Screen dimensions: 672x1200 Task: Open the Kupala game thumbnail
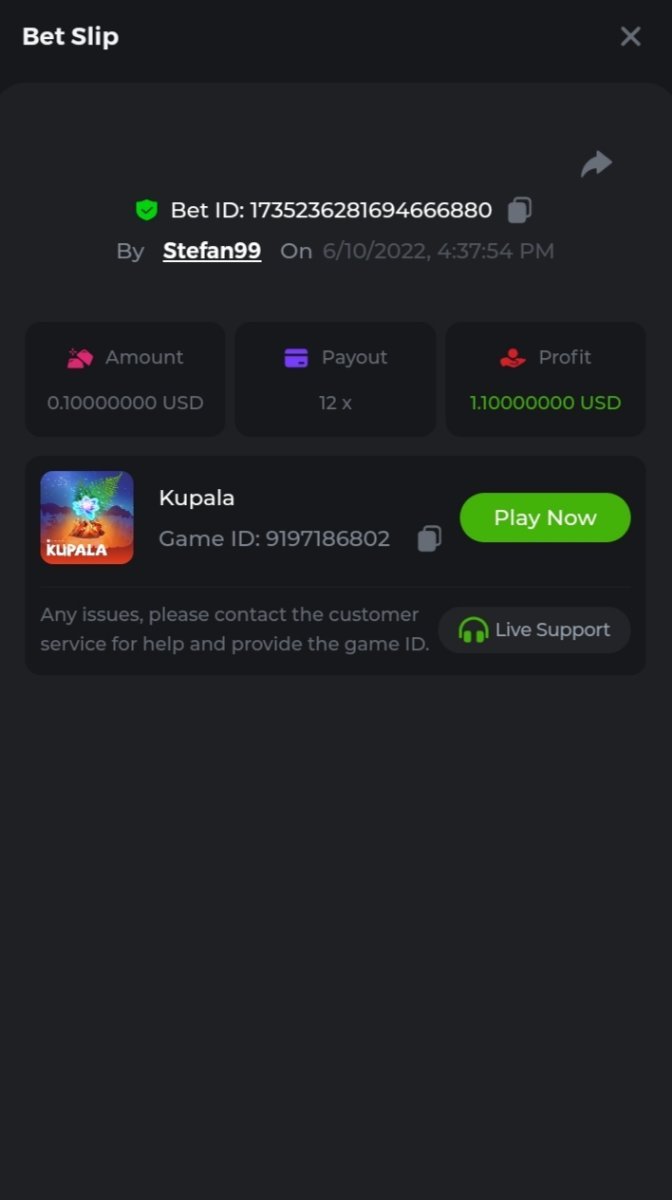point(87,517)
